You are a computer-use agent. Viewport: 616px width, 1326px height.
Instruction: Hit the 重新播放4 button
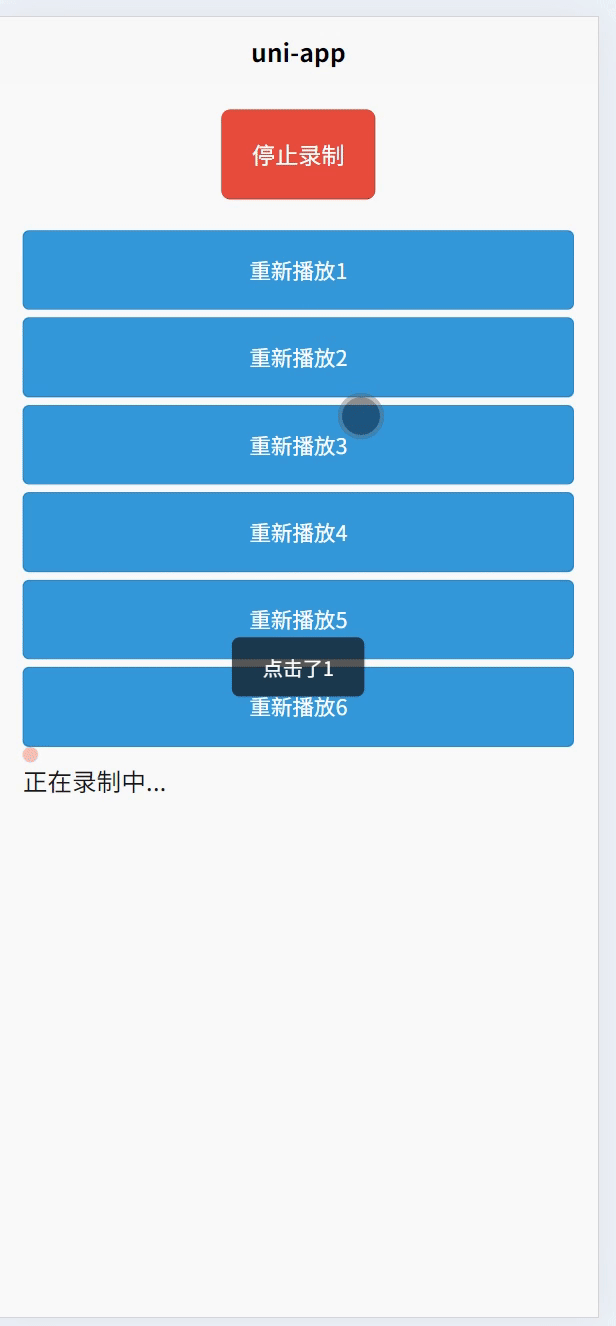(298, 532)
